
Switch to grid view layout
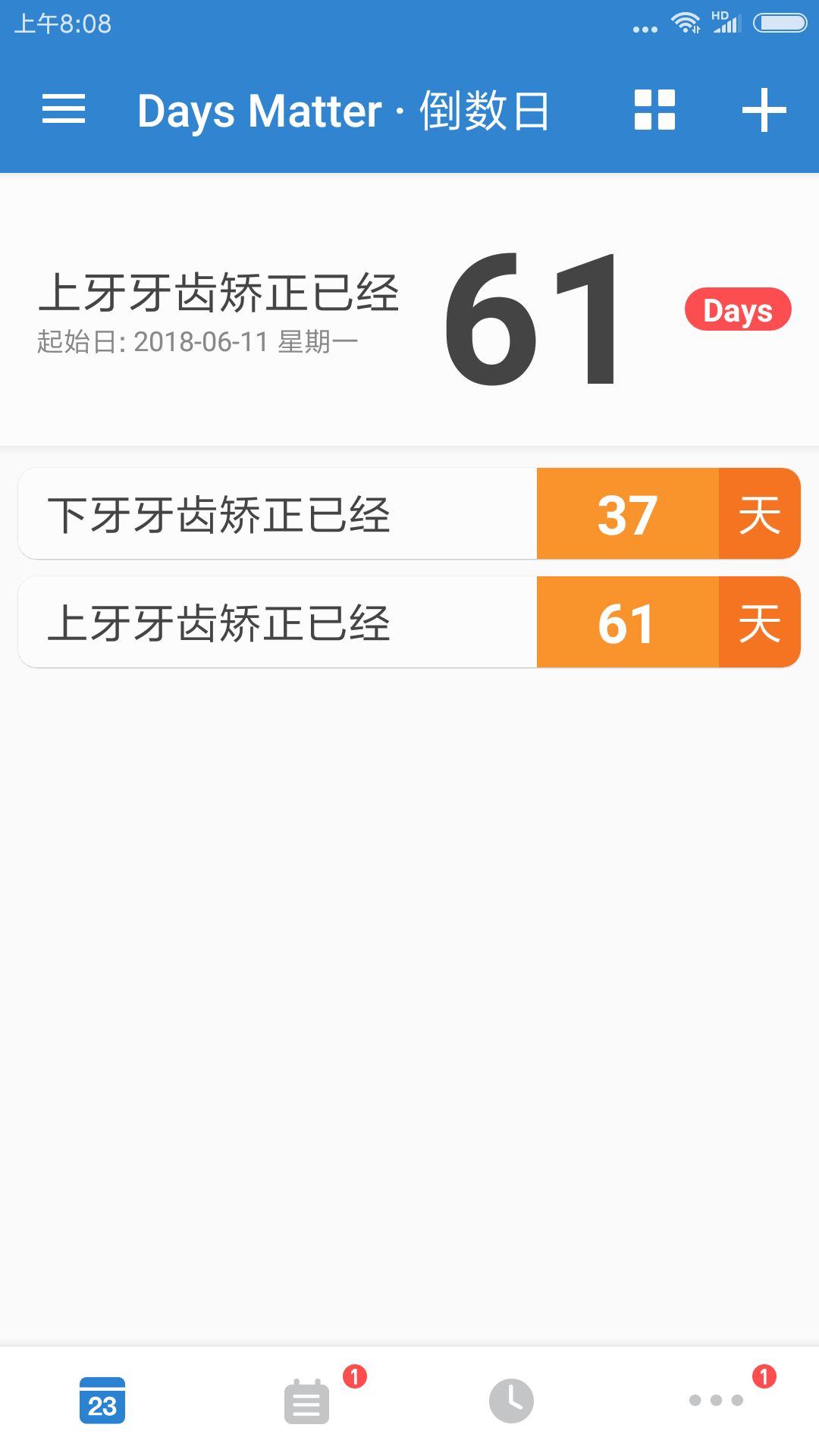654,110
